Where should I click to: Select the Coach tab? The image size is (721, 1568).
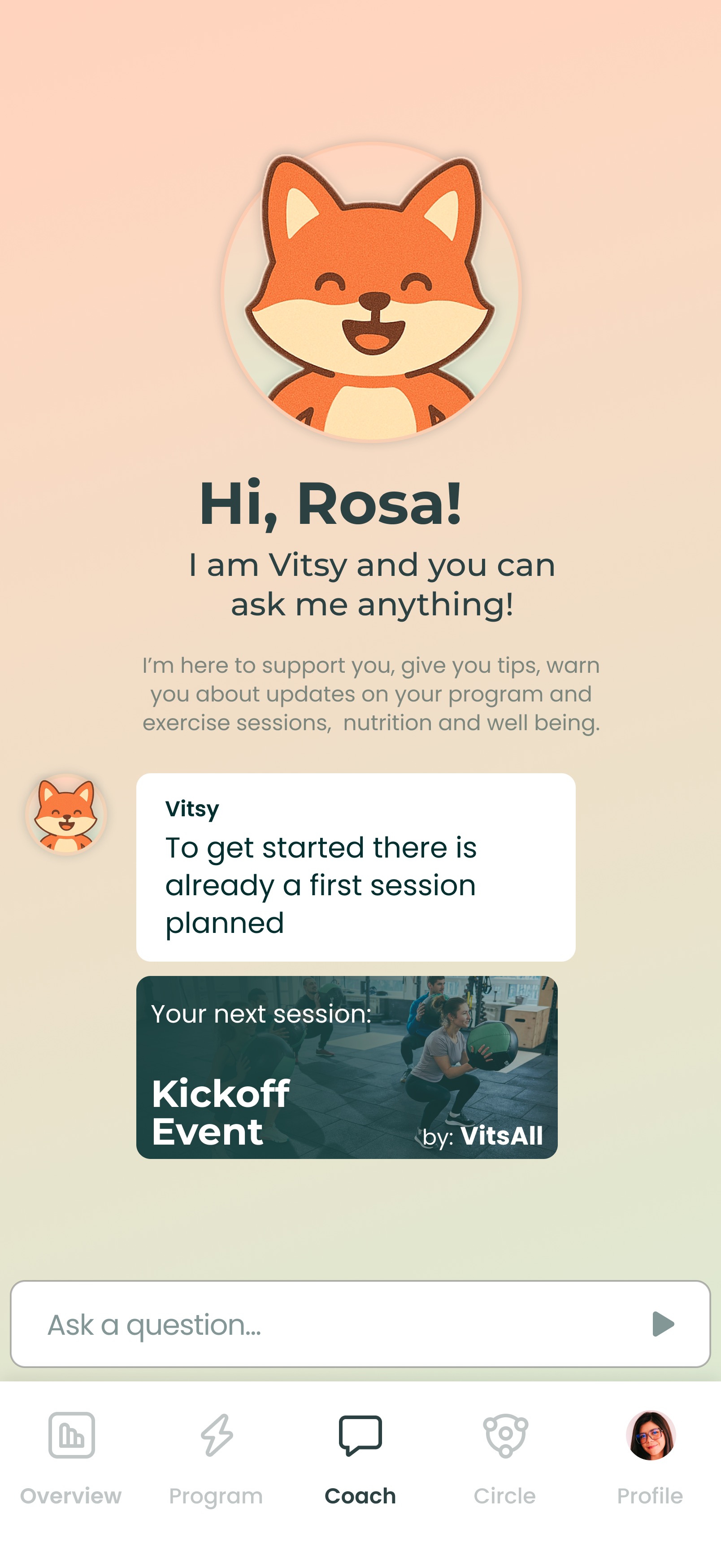coord(360,1458)
